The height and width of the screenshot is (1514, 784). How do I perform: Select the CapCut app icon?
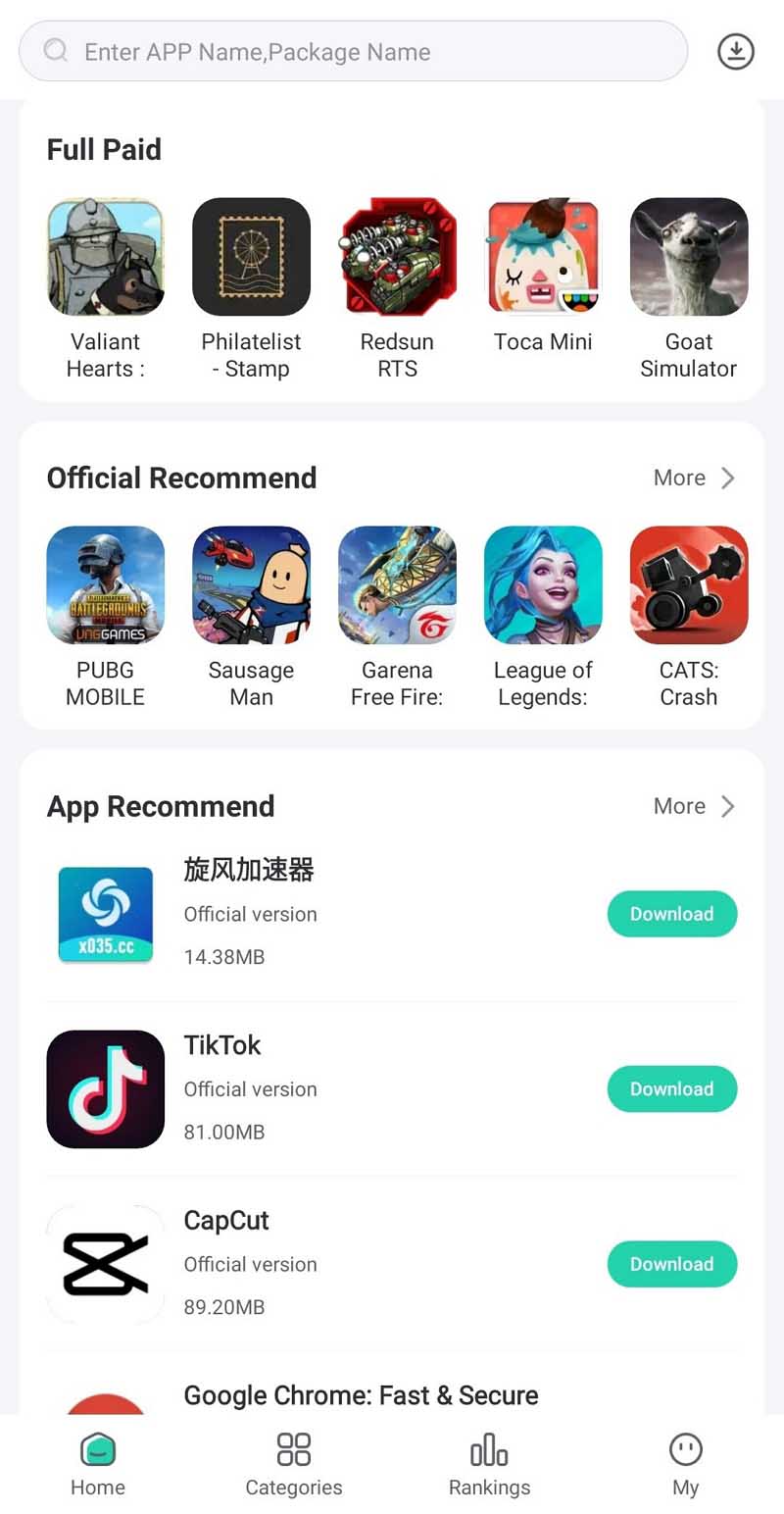point(106,1264)
